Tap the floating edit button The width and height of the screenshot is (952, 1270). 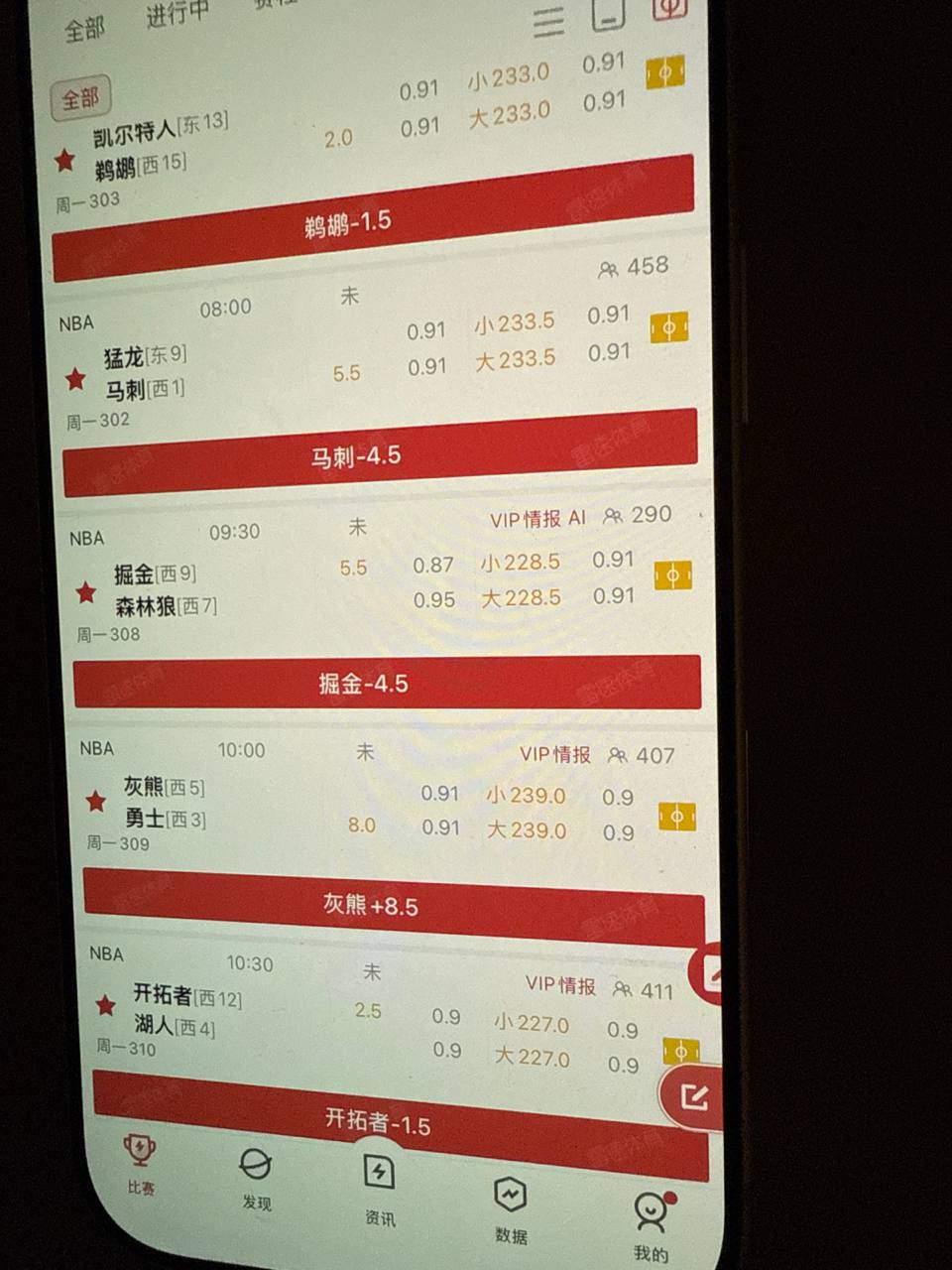point(693,1095)
